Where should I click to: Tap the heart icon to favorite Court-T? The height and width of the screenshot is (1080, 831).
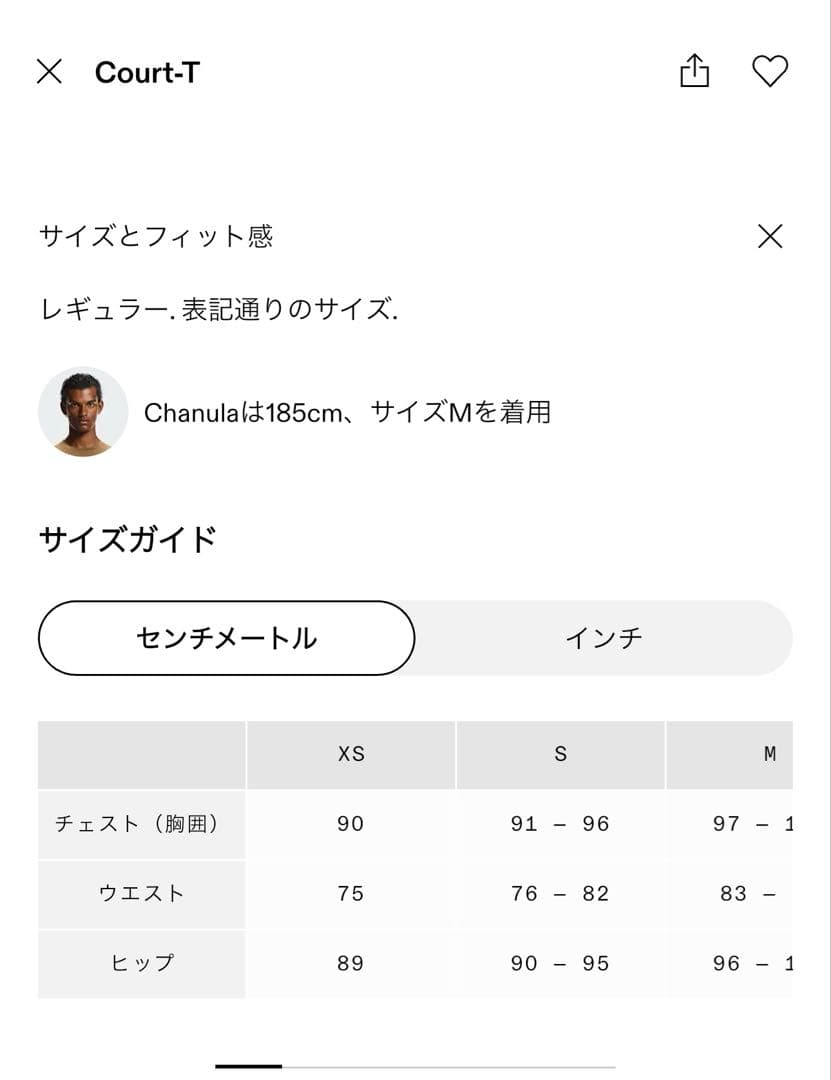click(x=770, y=71)
